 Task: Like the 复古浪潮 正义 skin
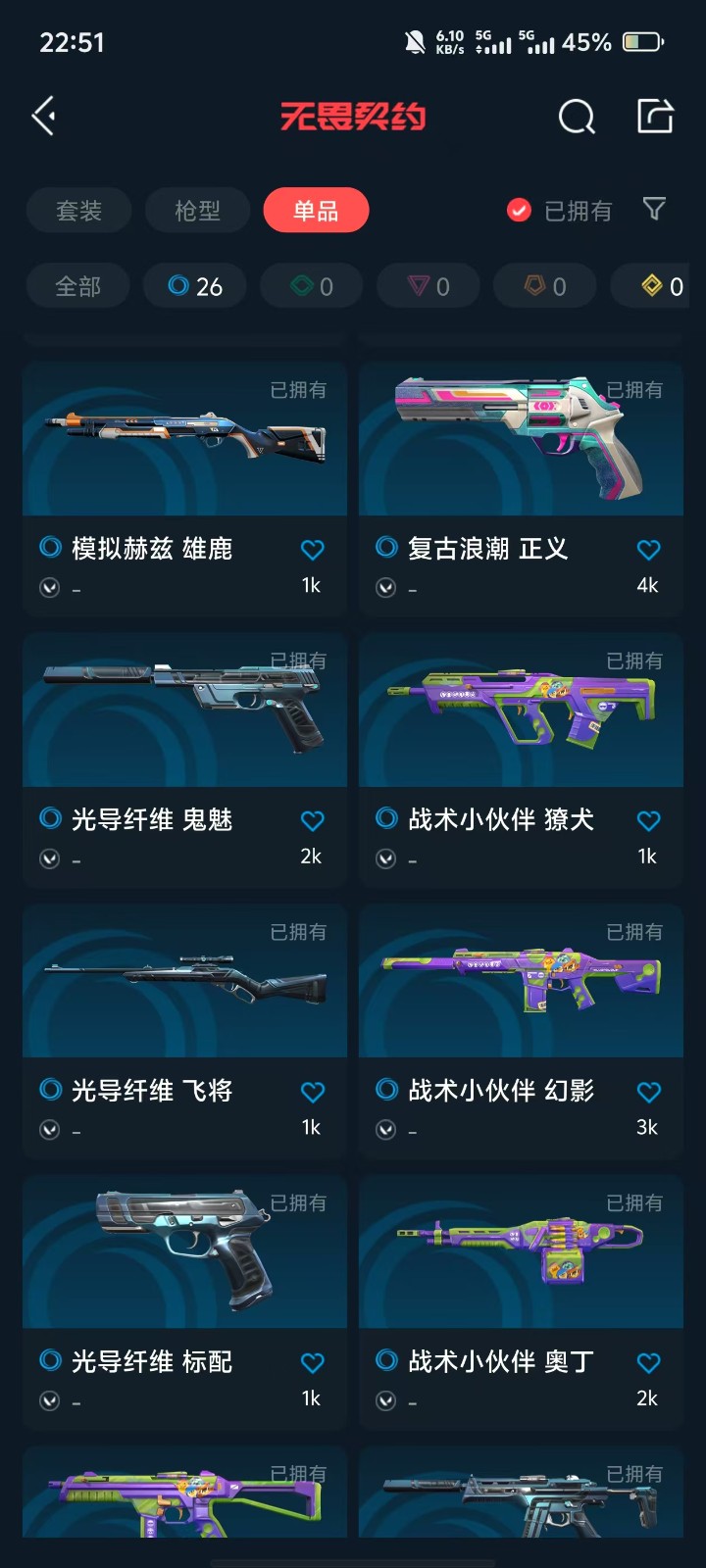point(648,550)
